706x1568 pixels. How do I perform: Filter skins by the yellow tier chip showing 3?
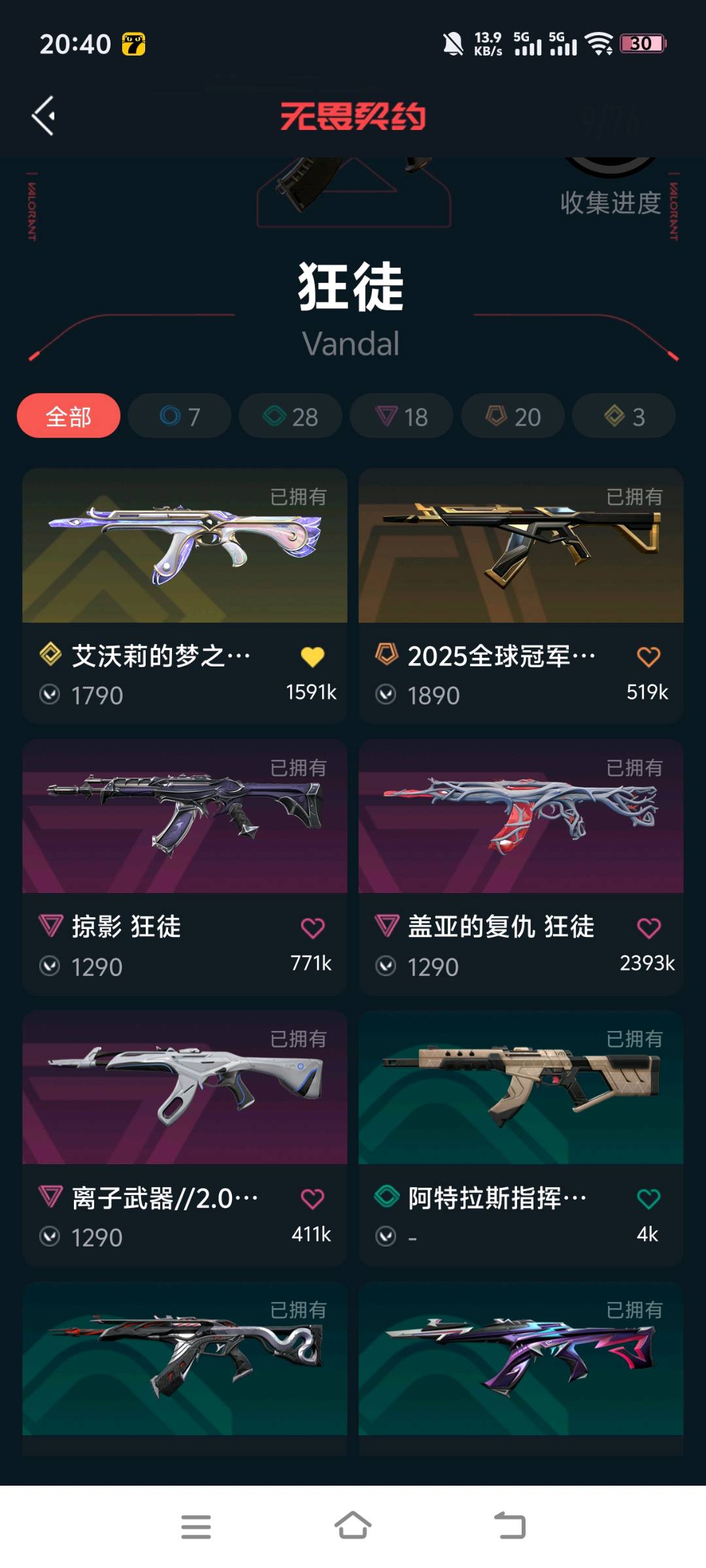[x=624, y=416]
